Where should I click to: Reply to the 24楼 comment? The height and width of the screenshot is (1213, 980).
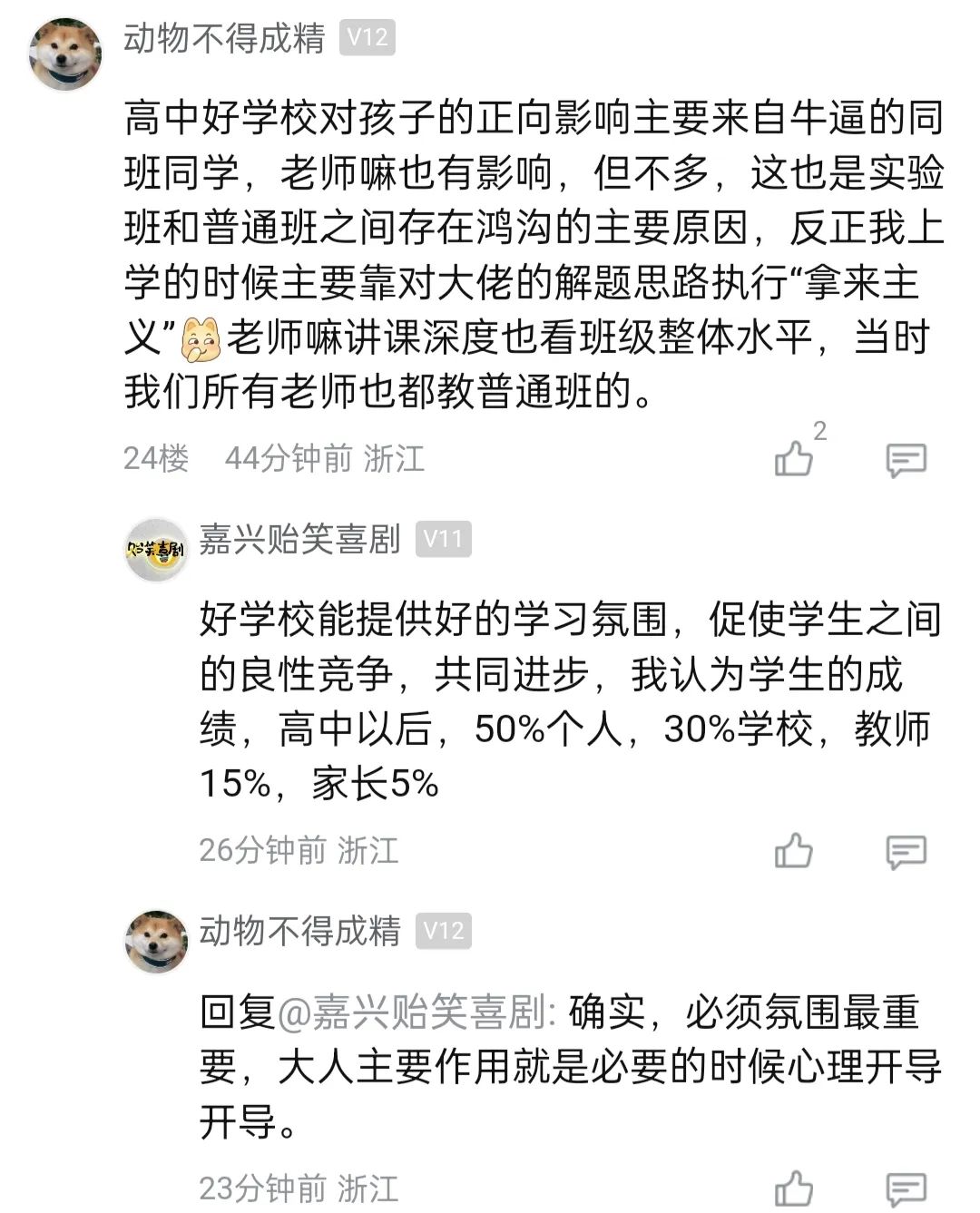(x=906, y=460)
